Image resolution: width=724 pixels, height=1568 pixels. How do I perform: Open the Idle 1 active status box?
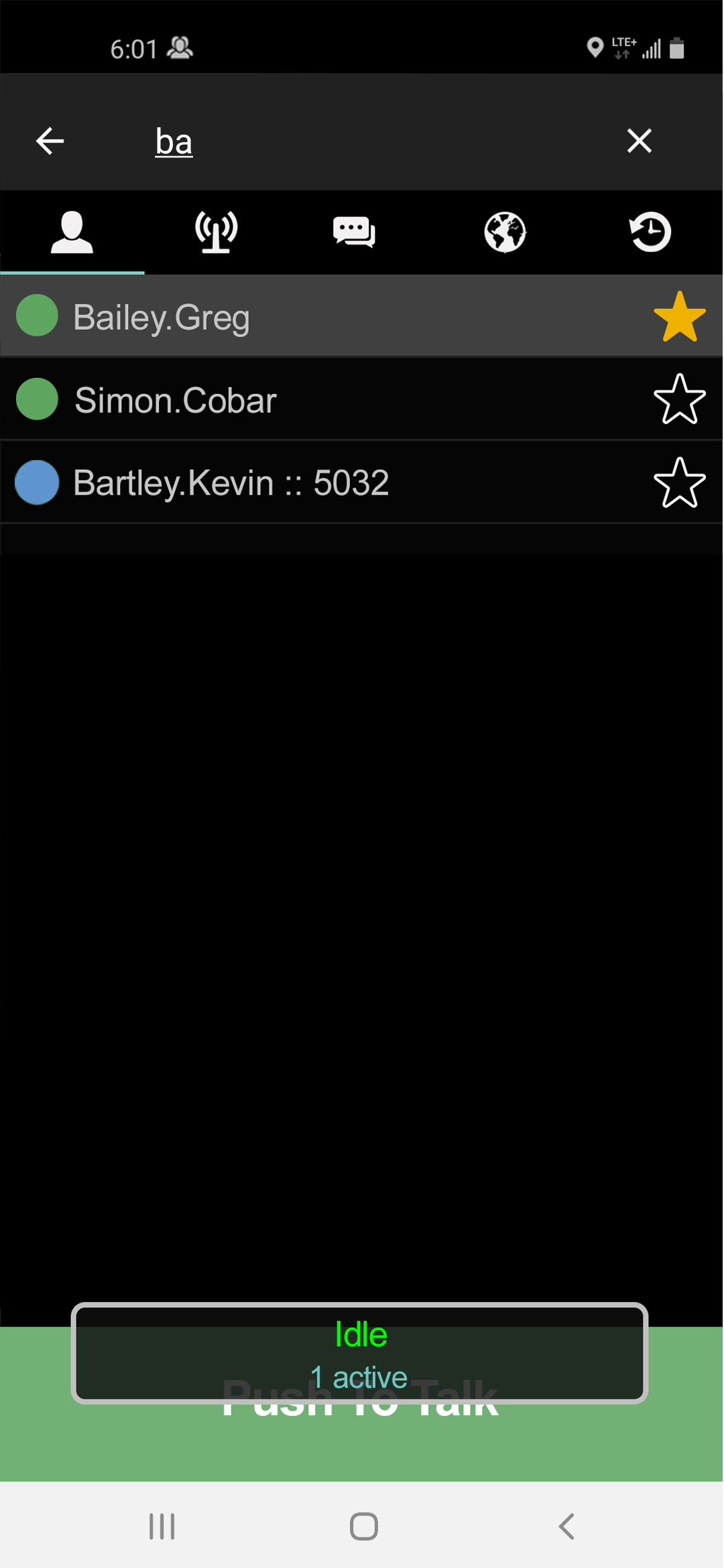click(360, 1354)
